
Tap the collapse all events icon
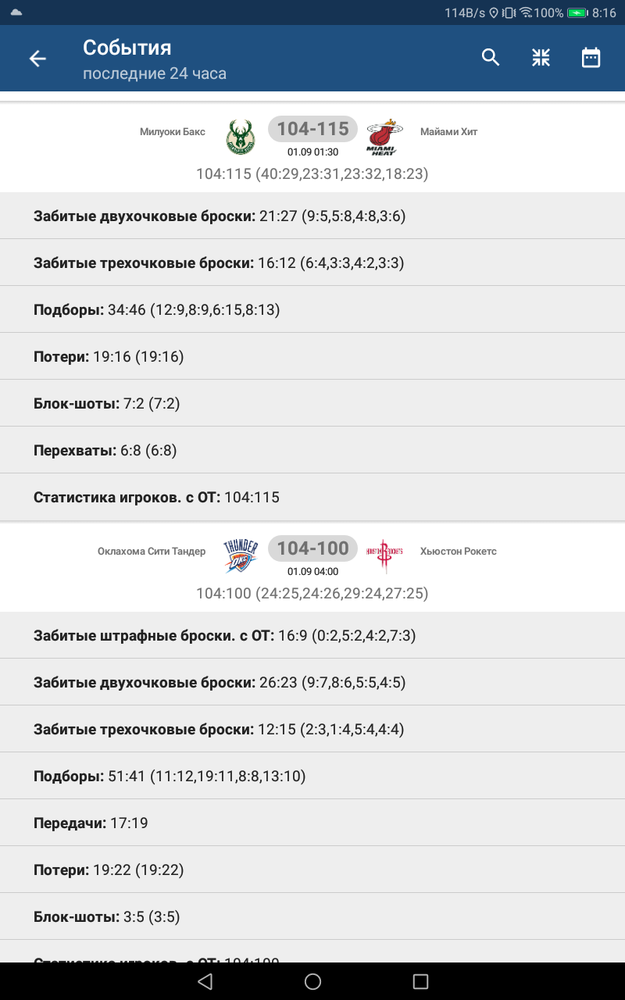coord(541,57)
